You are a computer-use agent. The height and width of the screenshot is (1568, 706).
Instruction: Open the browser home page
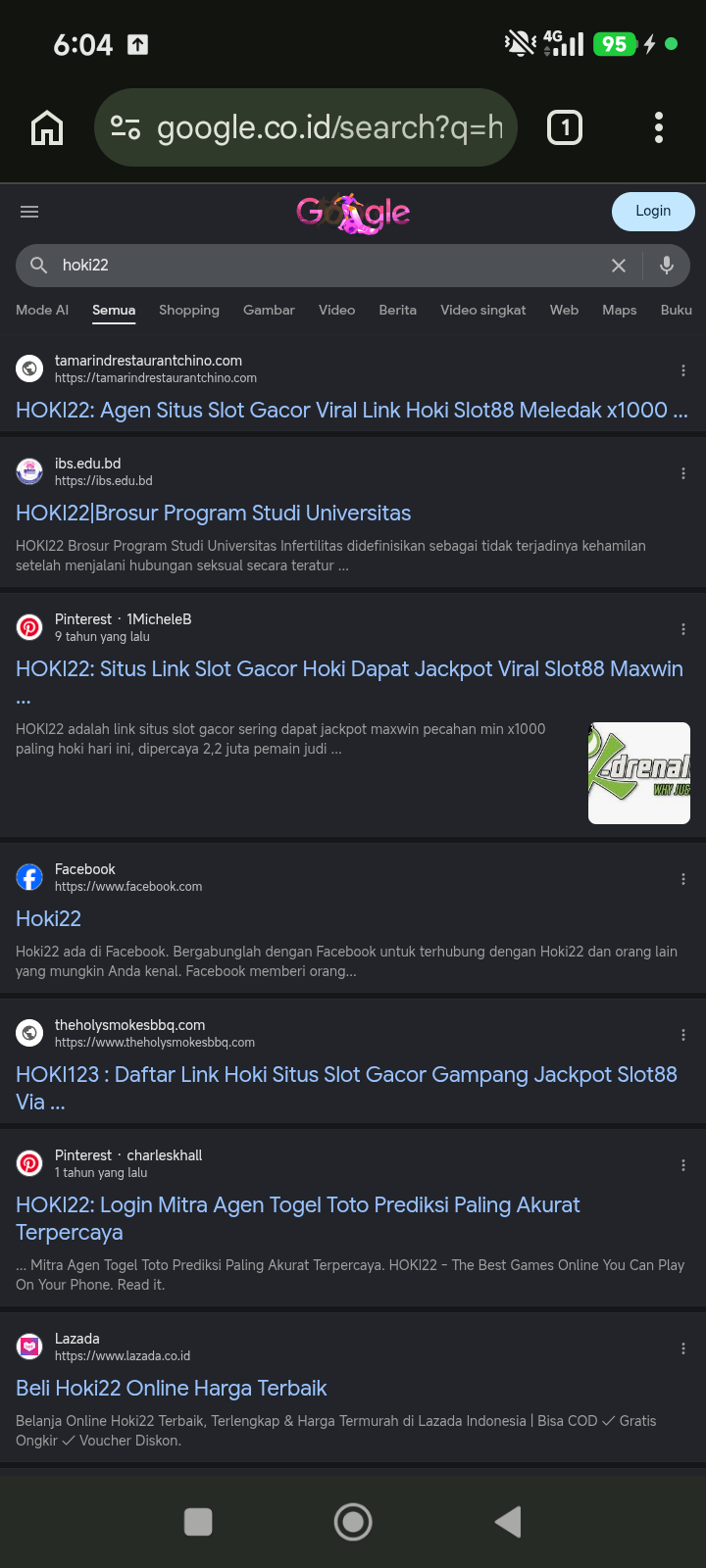[x=47, y=127]
